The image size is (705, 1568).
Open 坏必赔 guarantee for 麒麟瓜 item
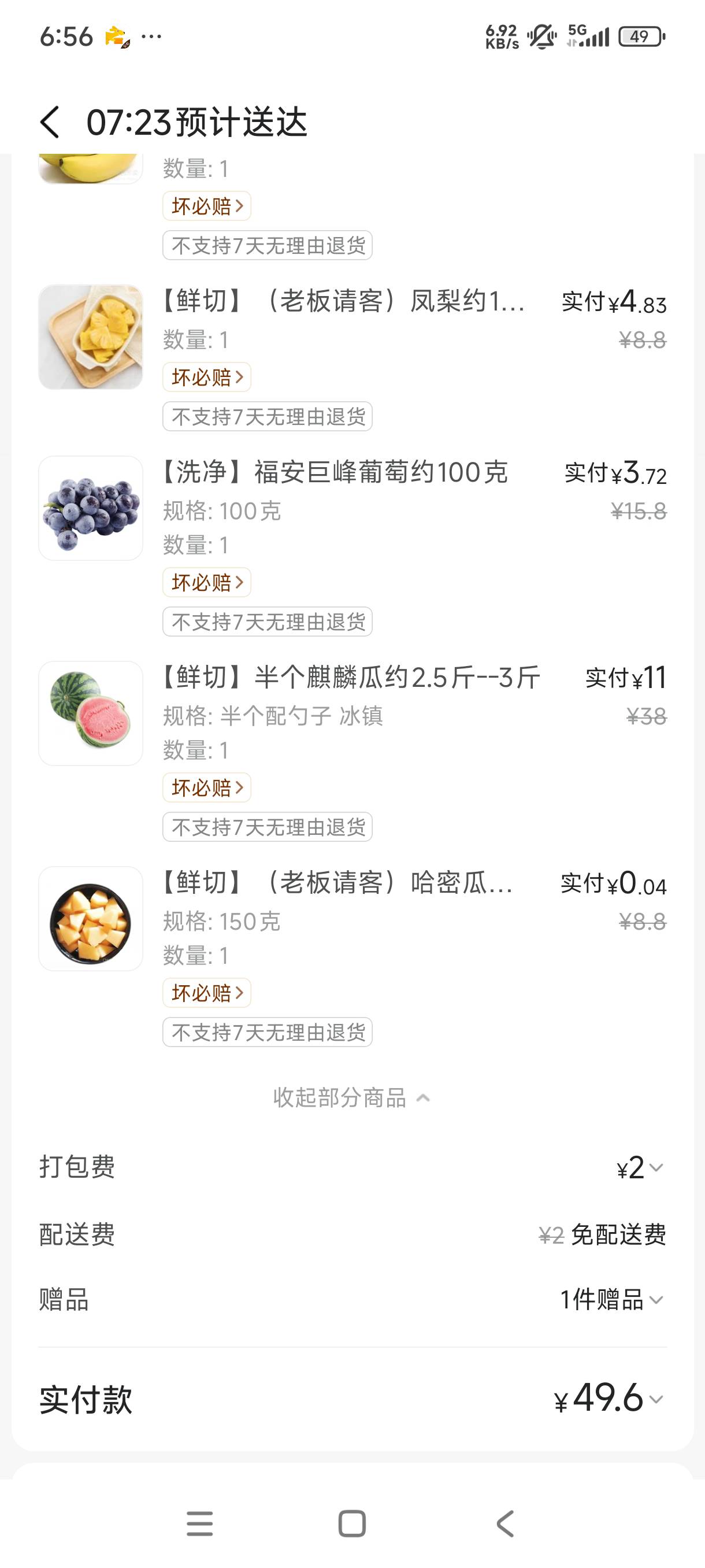pyautogui.click(x=207, y=787)
